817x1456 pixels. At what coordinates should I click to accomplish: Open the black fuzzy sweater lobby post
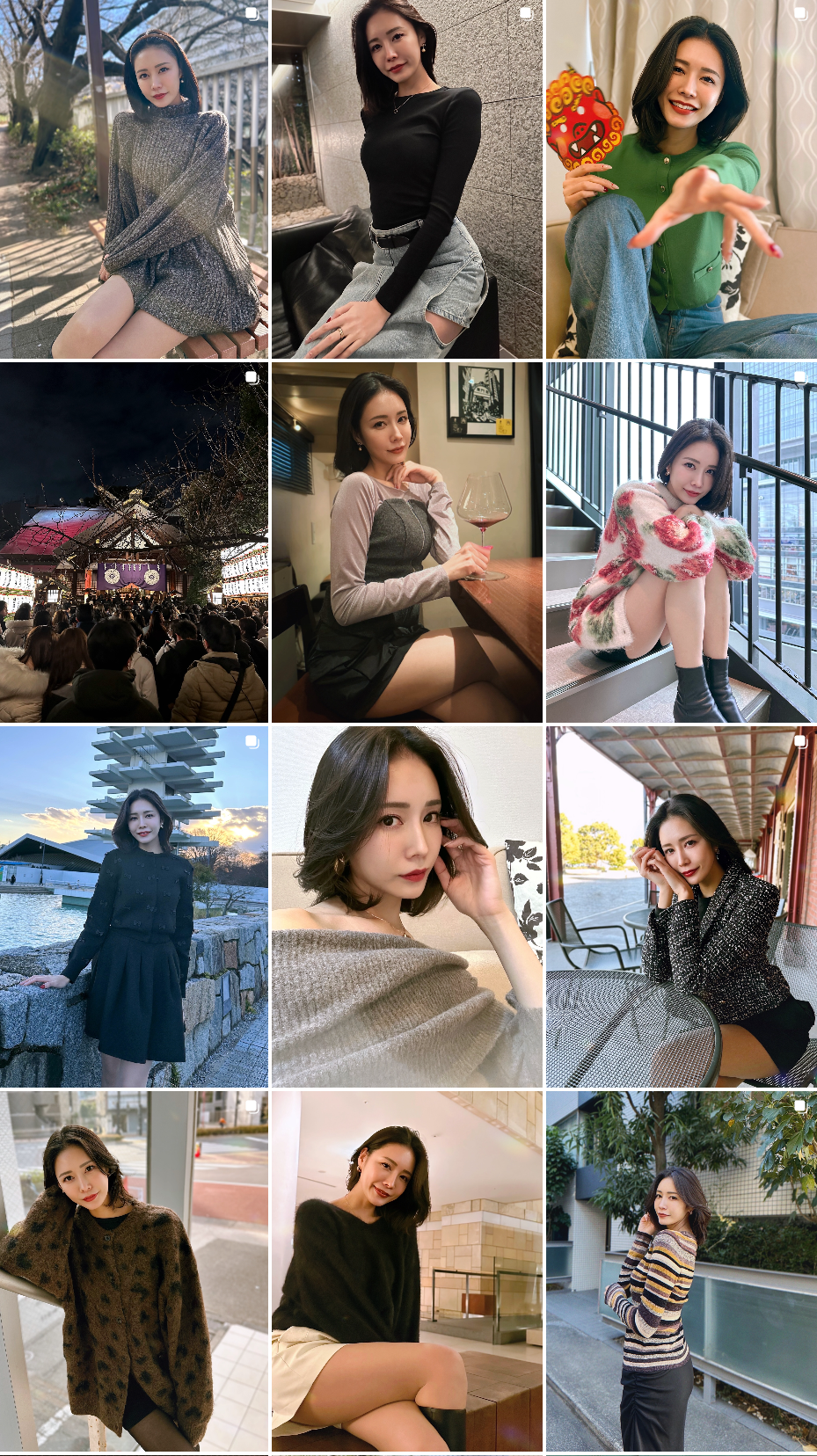click(x=406, y=1270)
